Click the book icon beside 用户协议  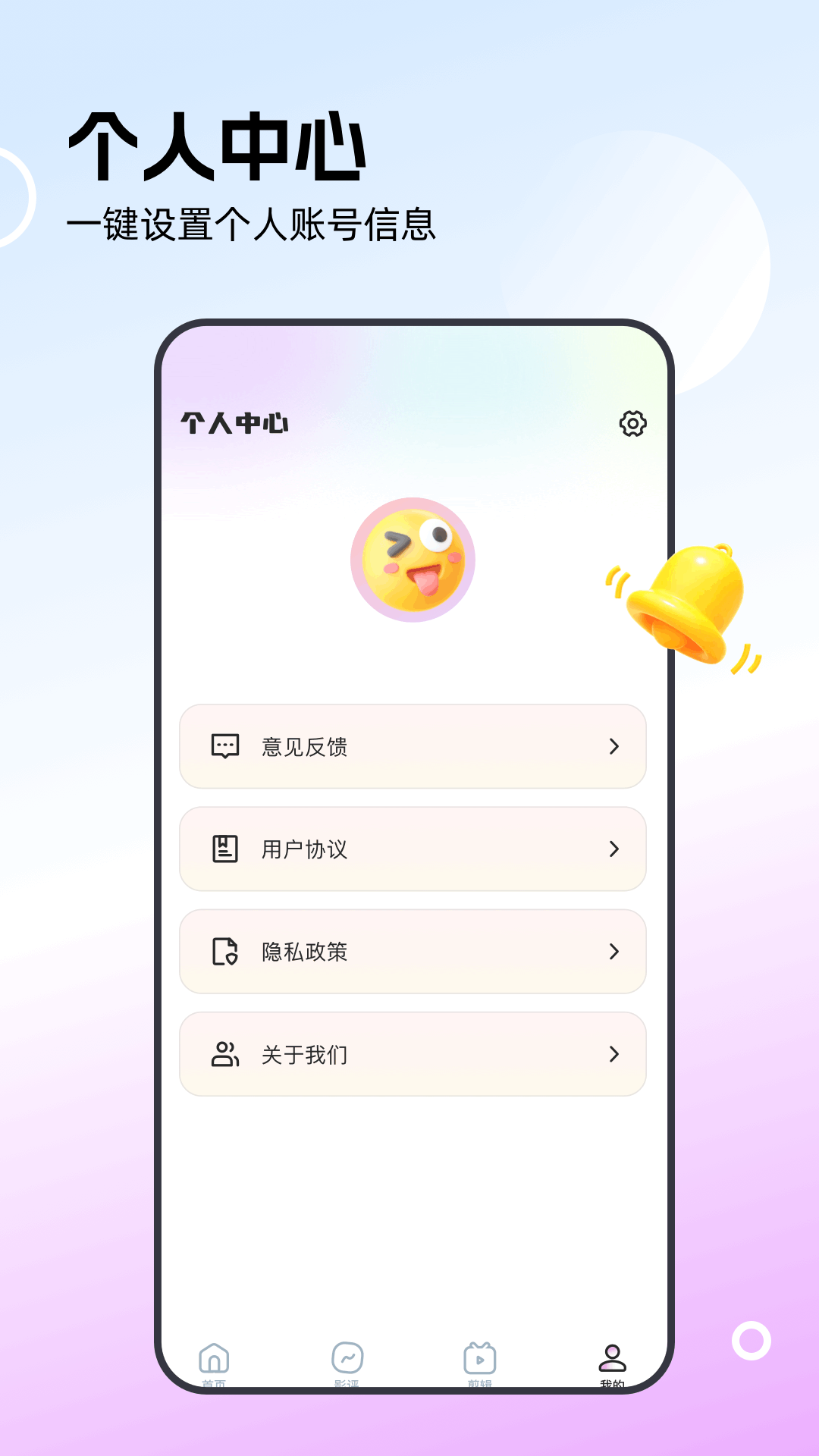[x=224, y=849]
